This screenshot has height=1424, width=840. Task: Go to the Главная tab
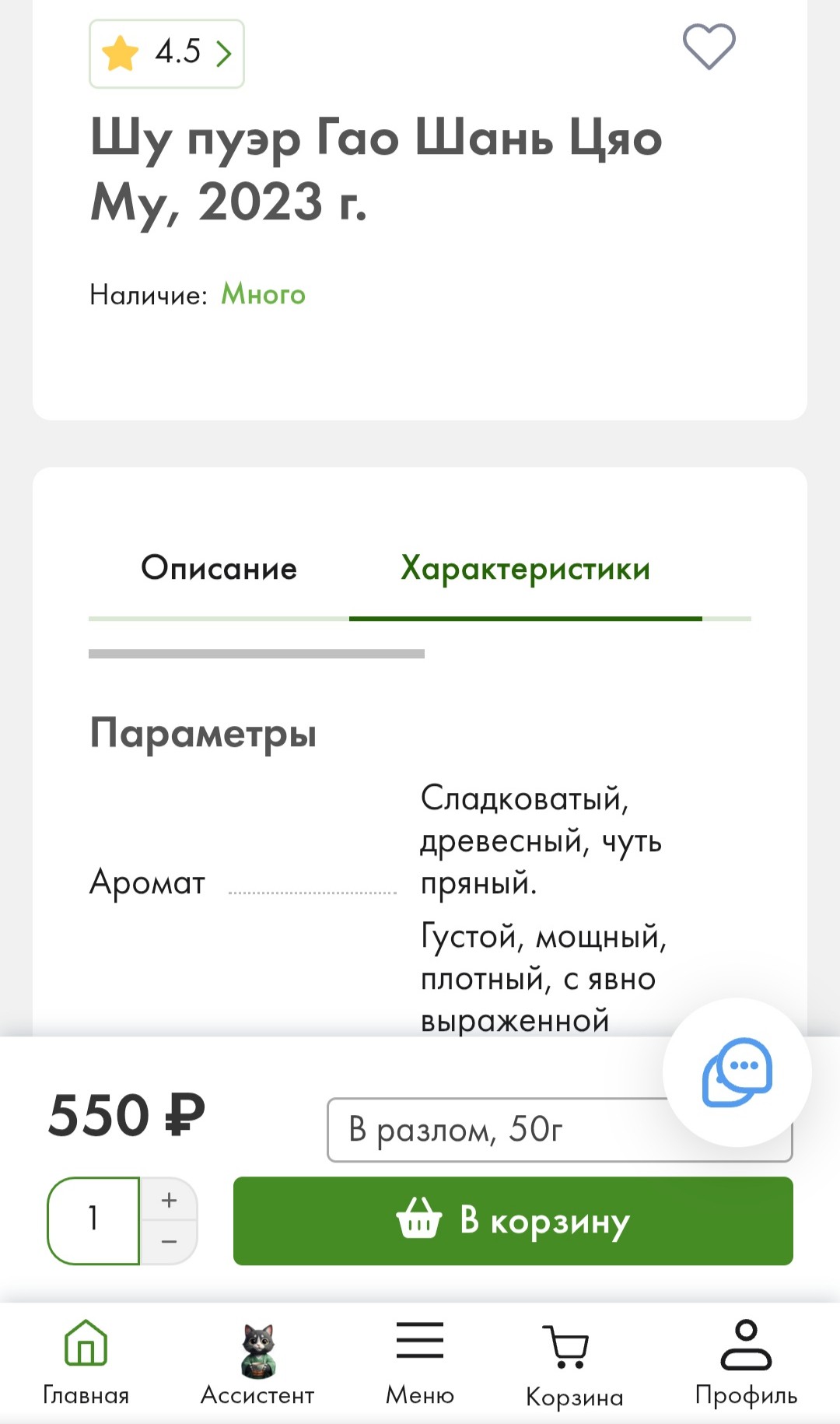click(86, 1362)
